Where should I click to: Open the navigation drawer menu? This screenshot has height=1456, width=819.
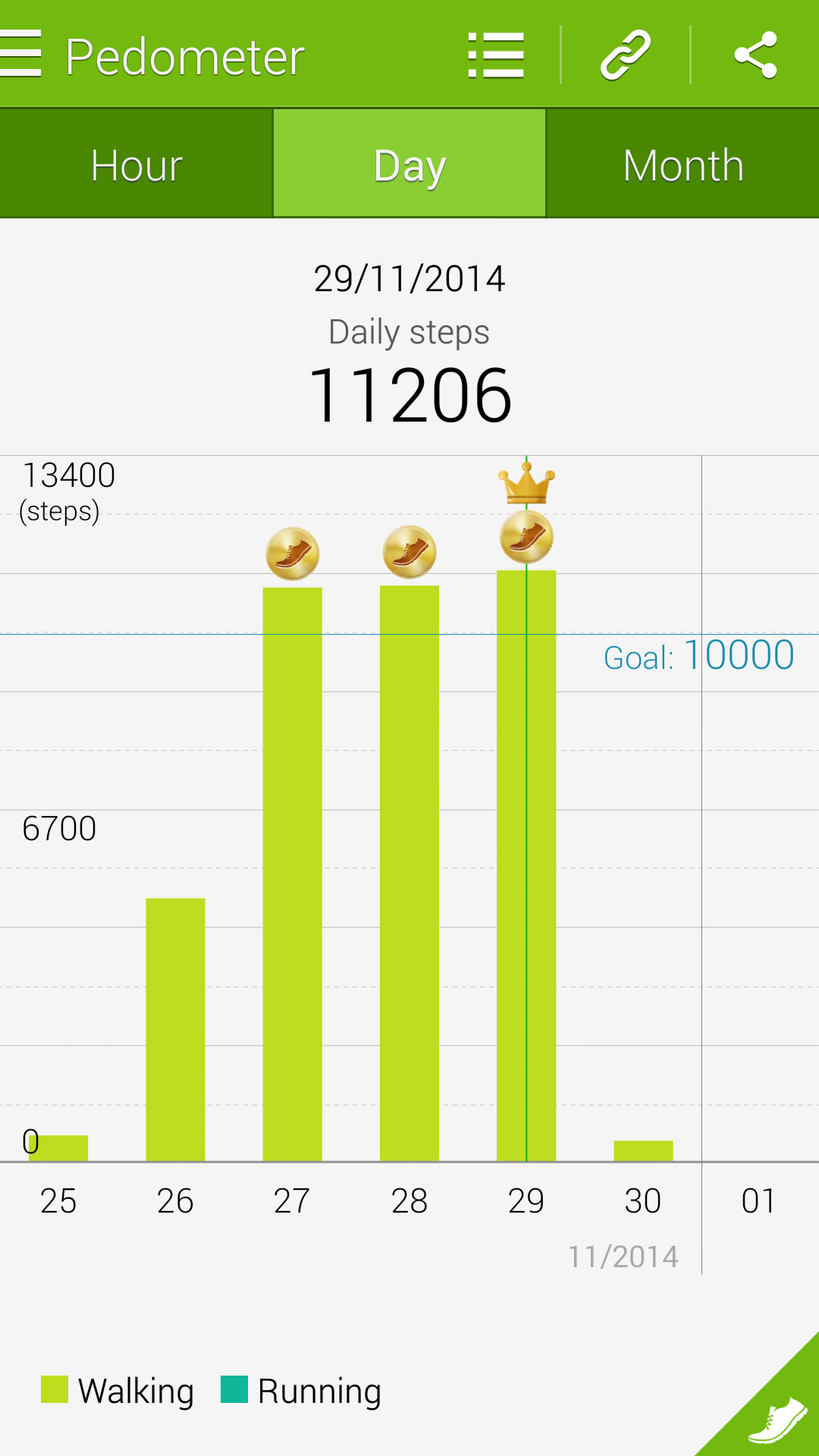(21, 55)
